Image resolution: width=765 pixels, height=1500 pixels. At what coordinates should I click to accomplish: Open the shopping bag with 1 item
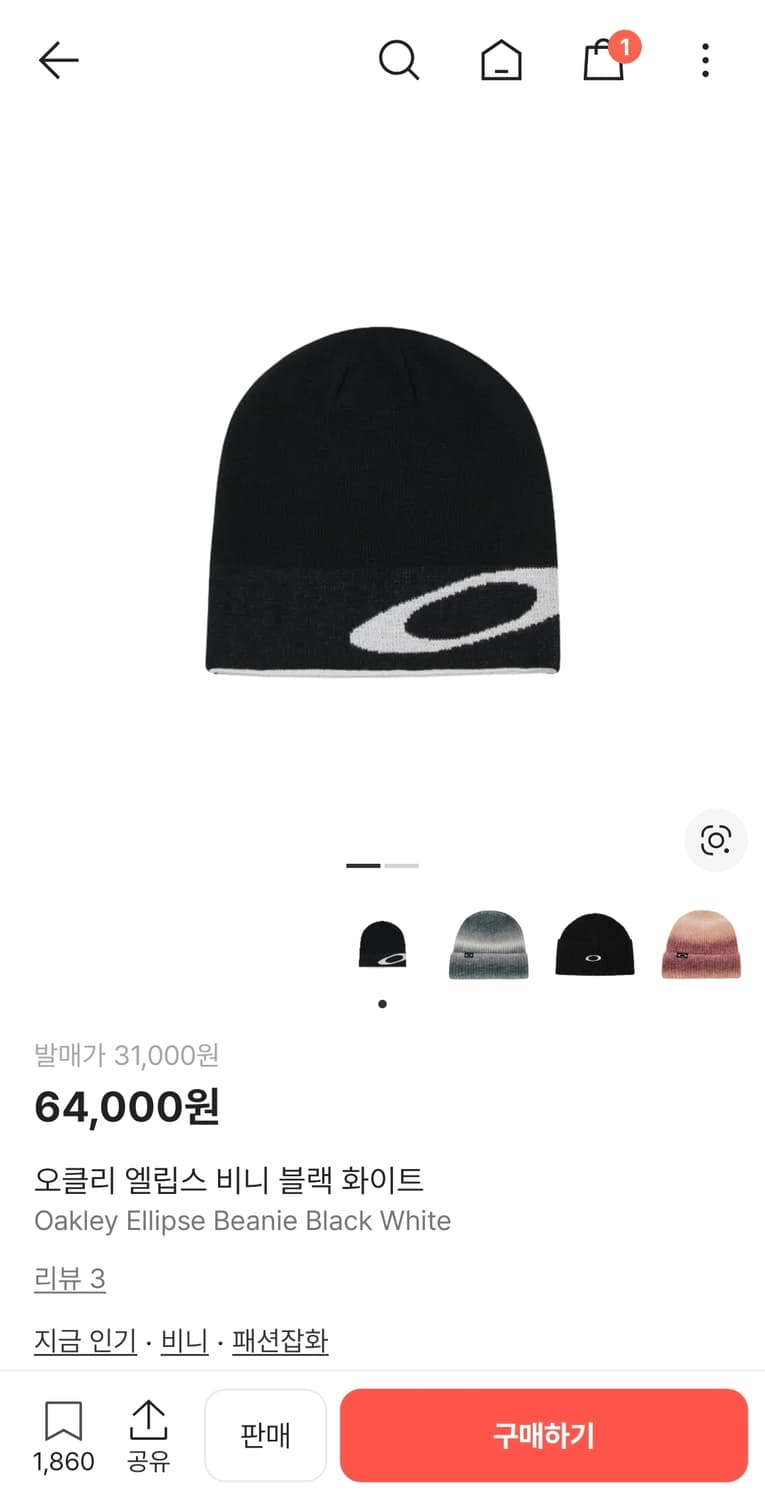(604, 60)
